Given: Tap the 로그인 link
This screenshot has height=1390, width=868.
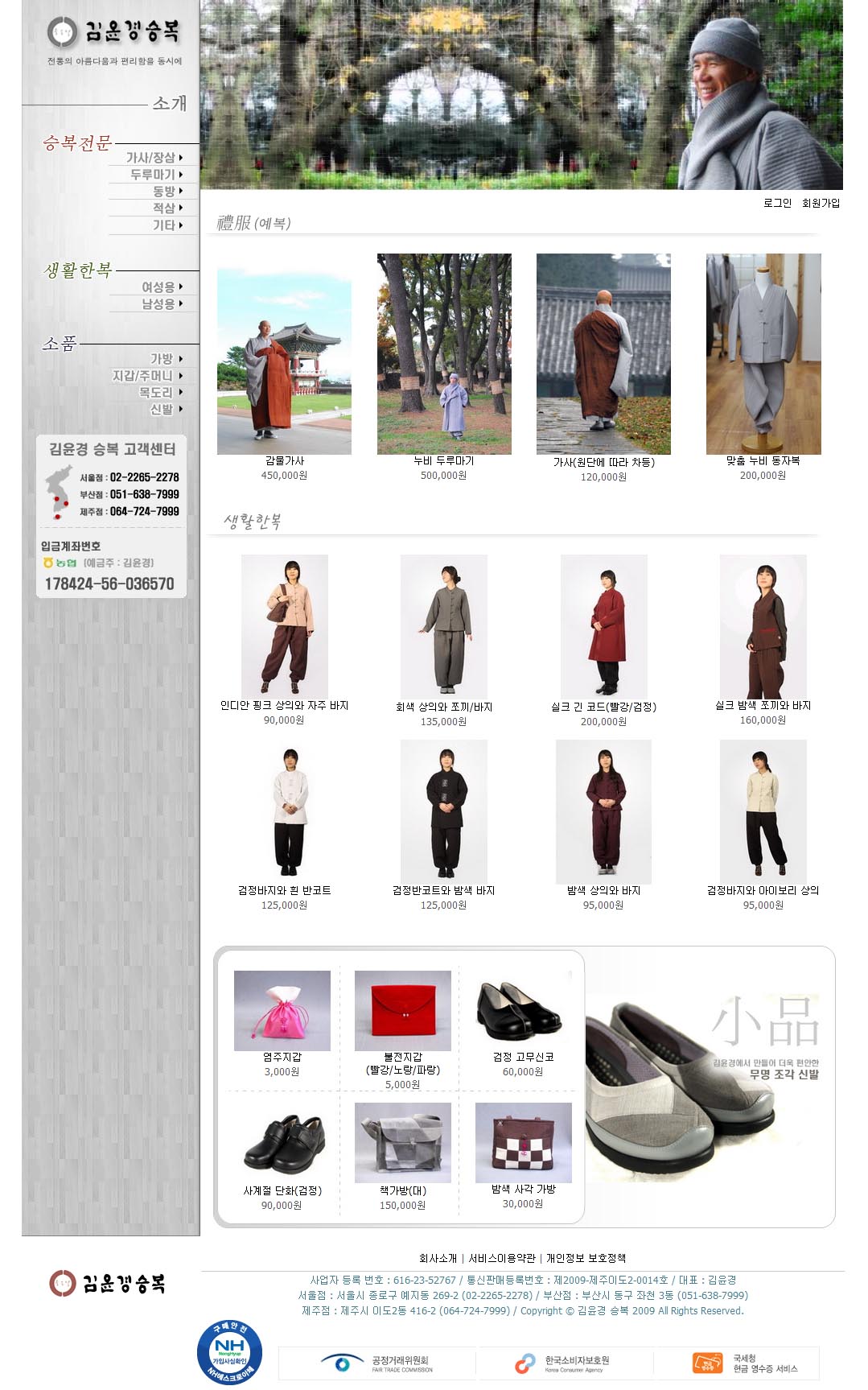Looking at the screenshot, I should pyautogui.click(x=777, y=203).
